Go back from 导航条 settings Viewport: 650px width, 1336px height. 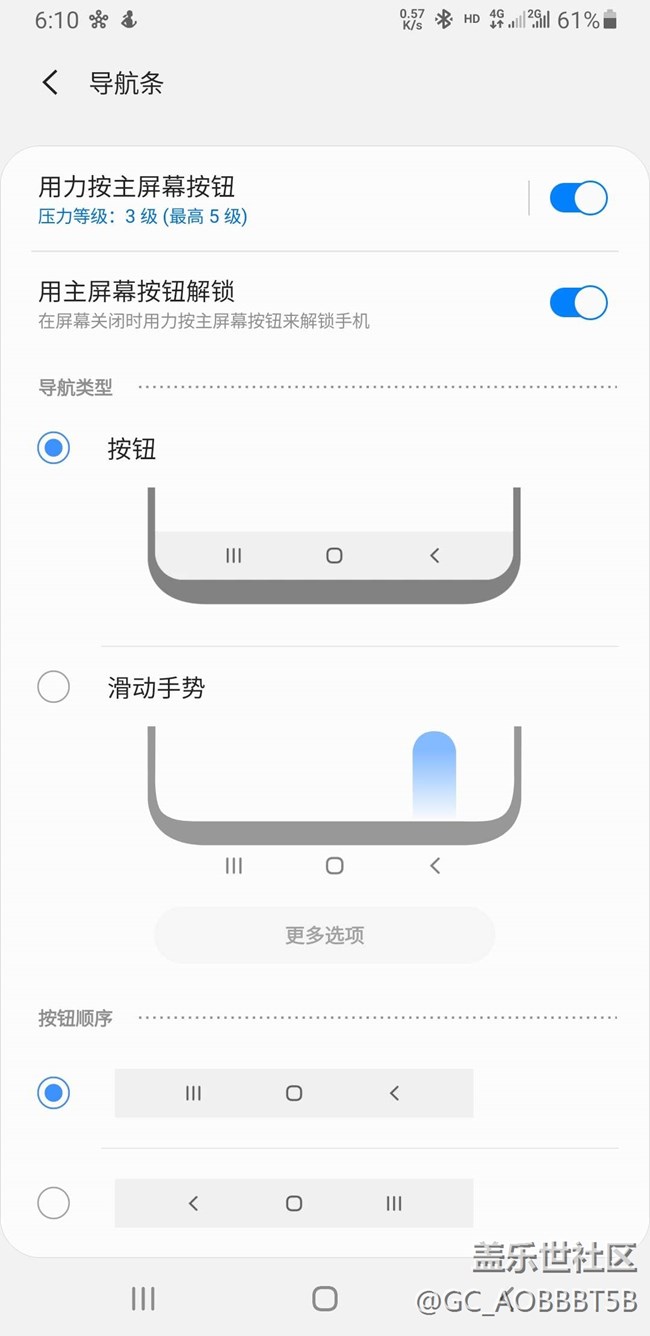tap(50, 83)
